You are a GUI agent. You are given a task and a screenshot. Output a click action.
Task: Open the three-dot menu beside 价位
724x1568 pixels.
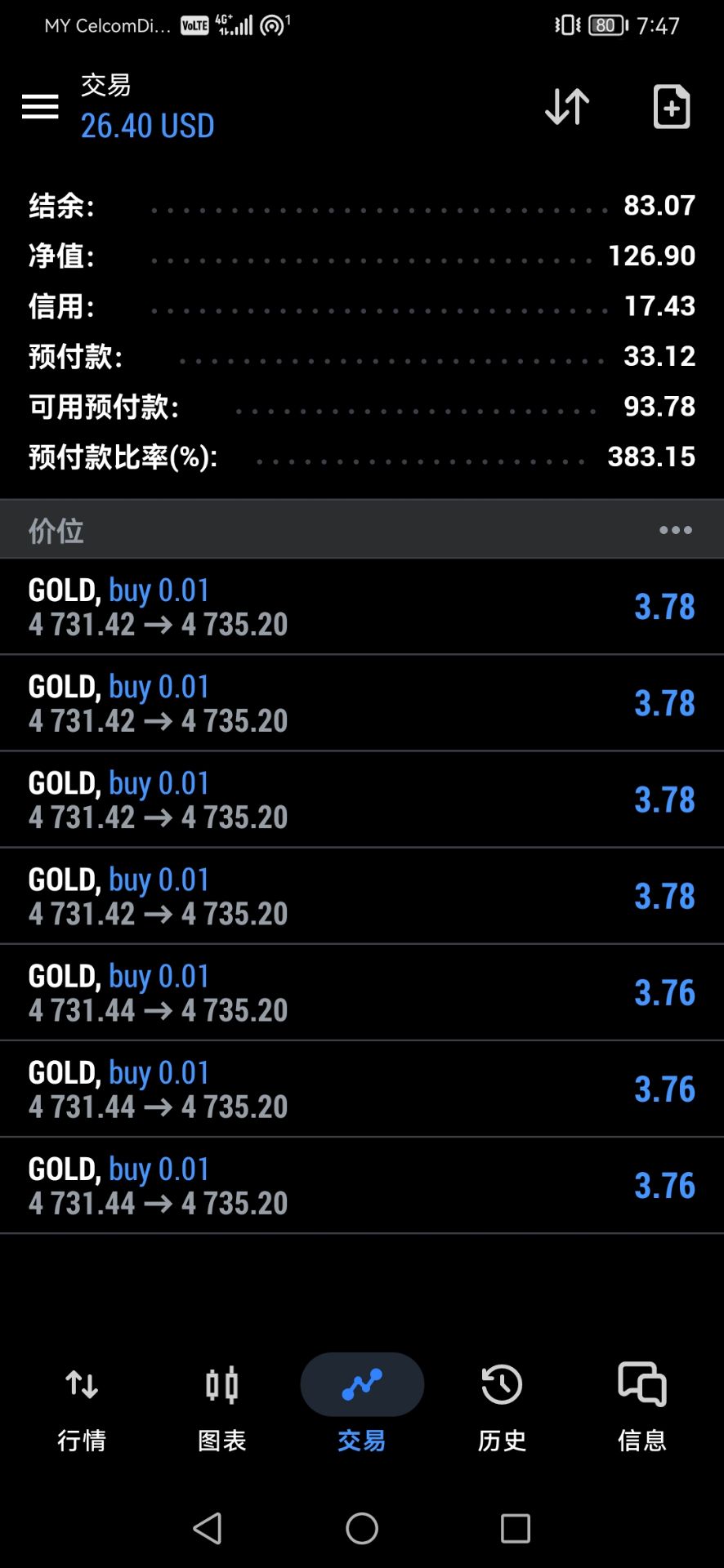(x=676, y=530)
